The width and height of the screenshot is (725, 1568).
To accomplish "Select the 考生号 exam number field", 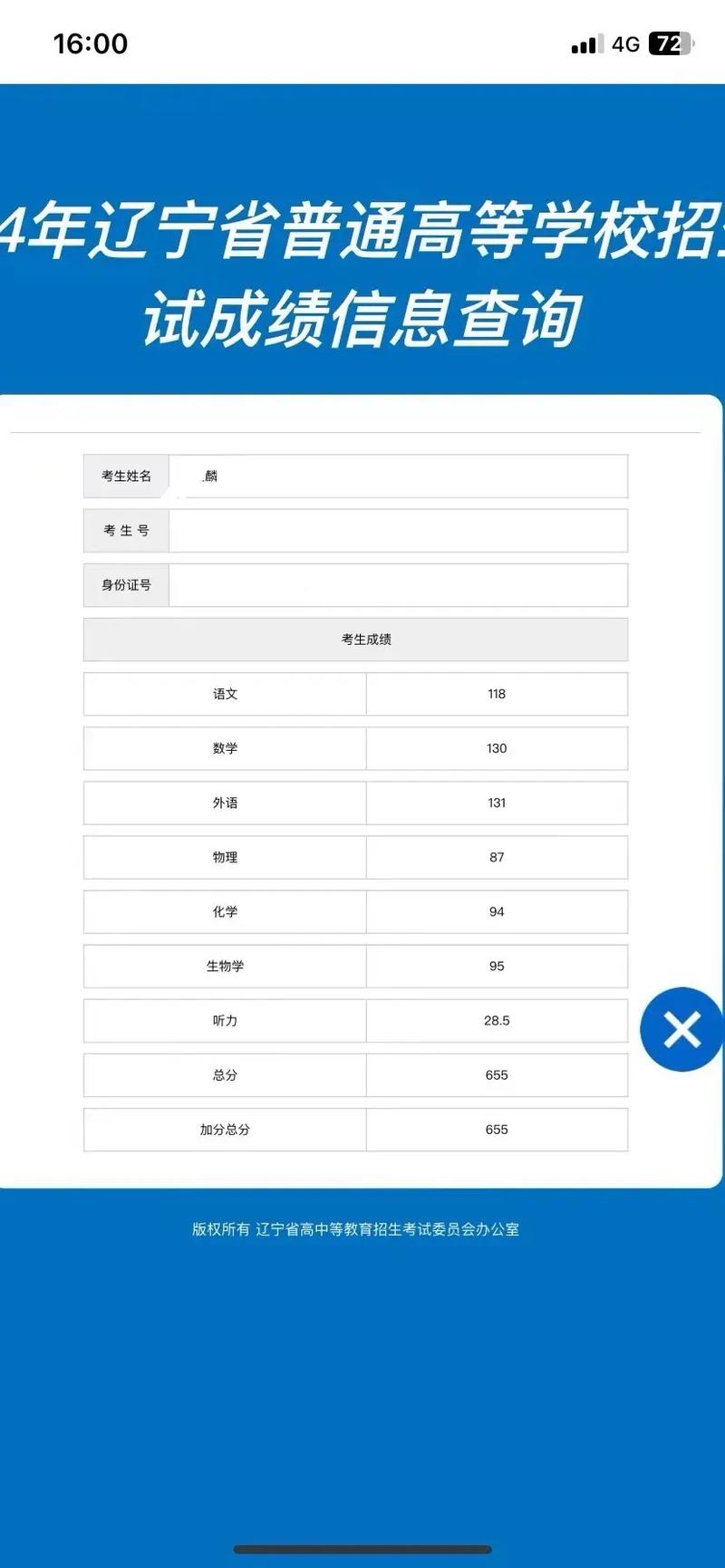I will [x=399, y=530].
